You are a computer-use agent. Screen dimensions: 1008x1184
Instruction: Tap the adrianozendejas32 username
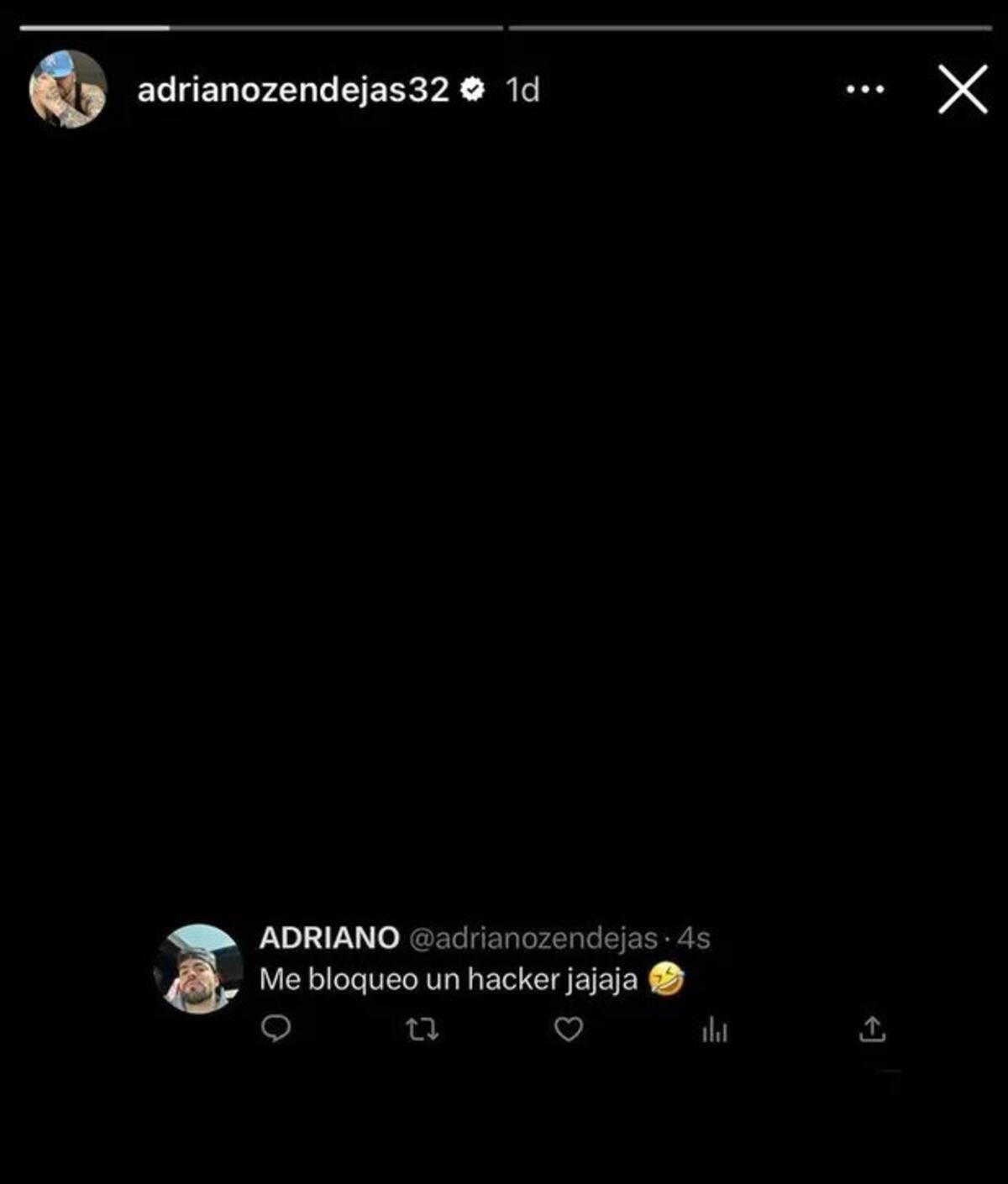(x=293, y=89)
